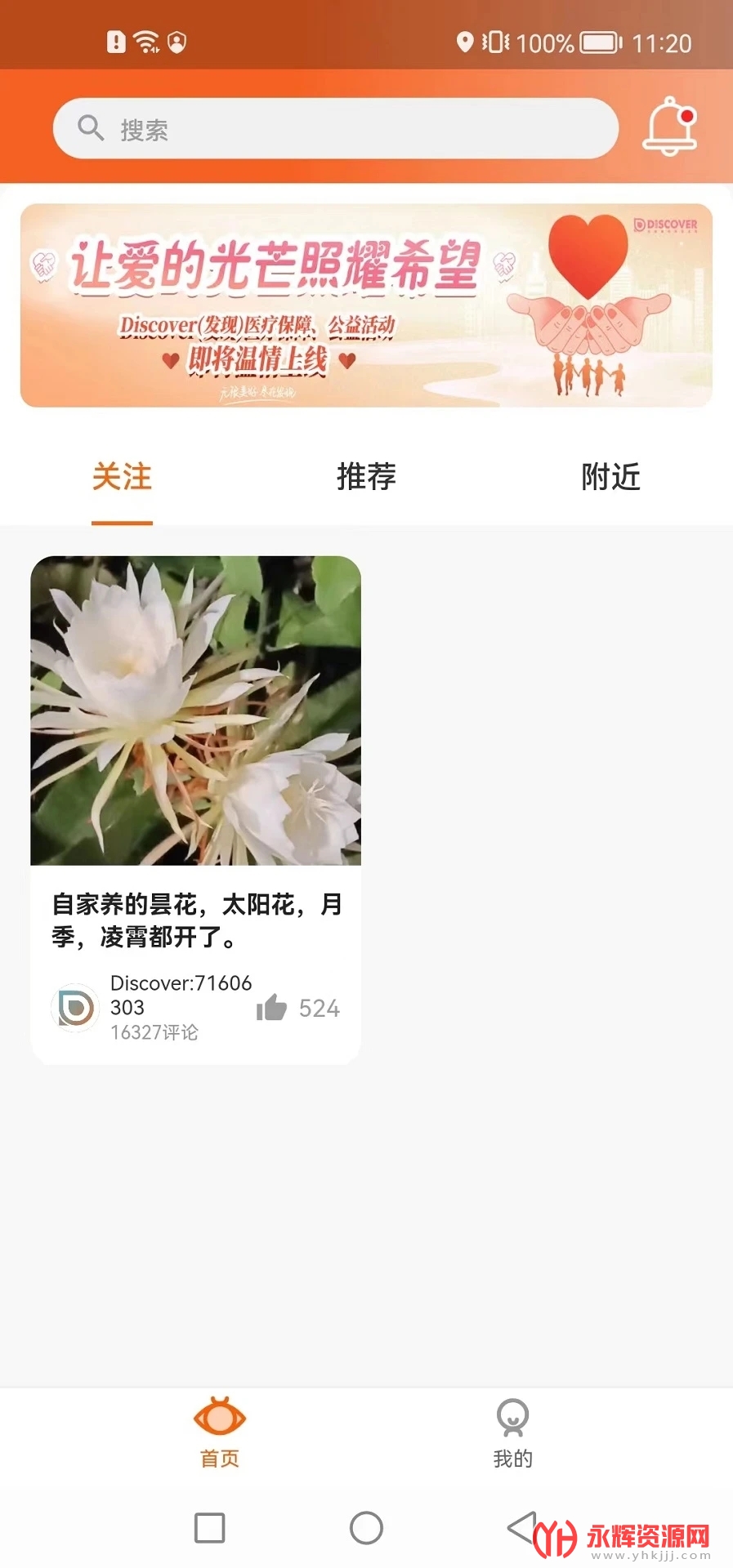Screen dimensions: 733x1568
Task: Open the notifications bell
Action: click(671, 127)
